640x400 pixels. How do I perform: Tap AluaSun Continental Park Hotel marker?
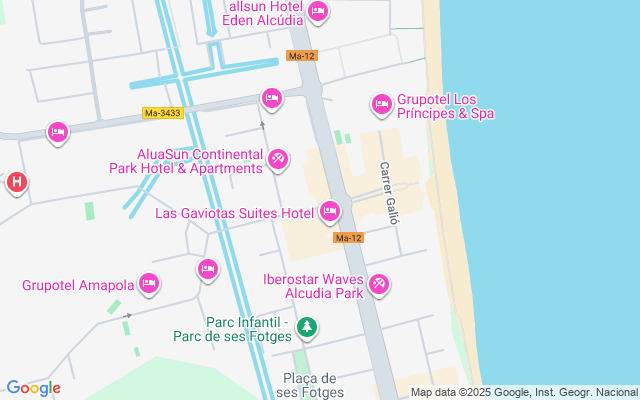coord(279,159)
